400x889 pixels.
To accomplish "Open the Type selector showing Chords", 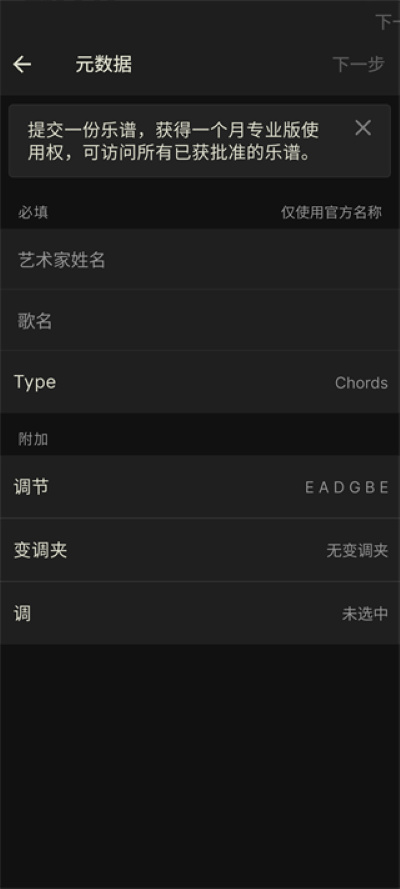I will click(x=200, y=382).
